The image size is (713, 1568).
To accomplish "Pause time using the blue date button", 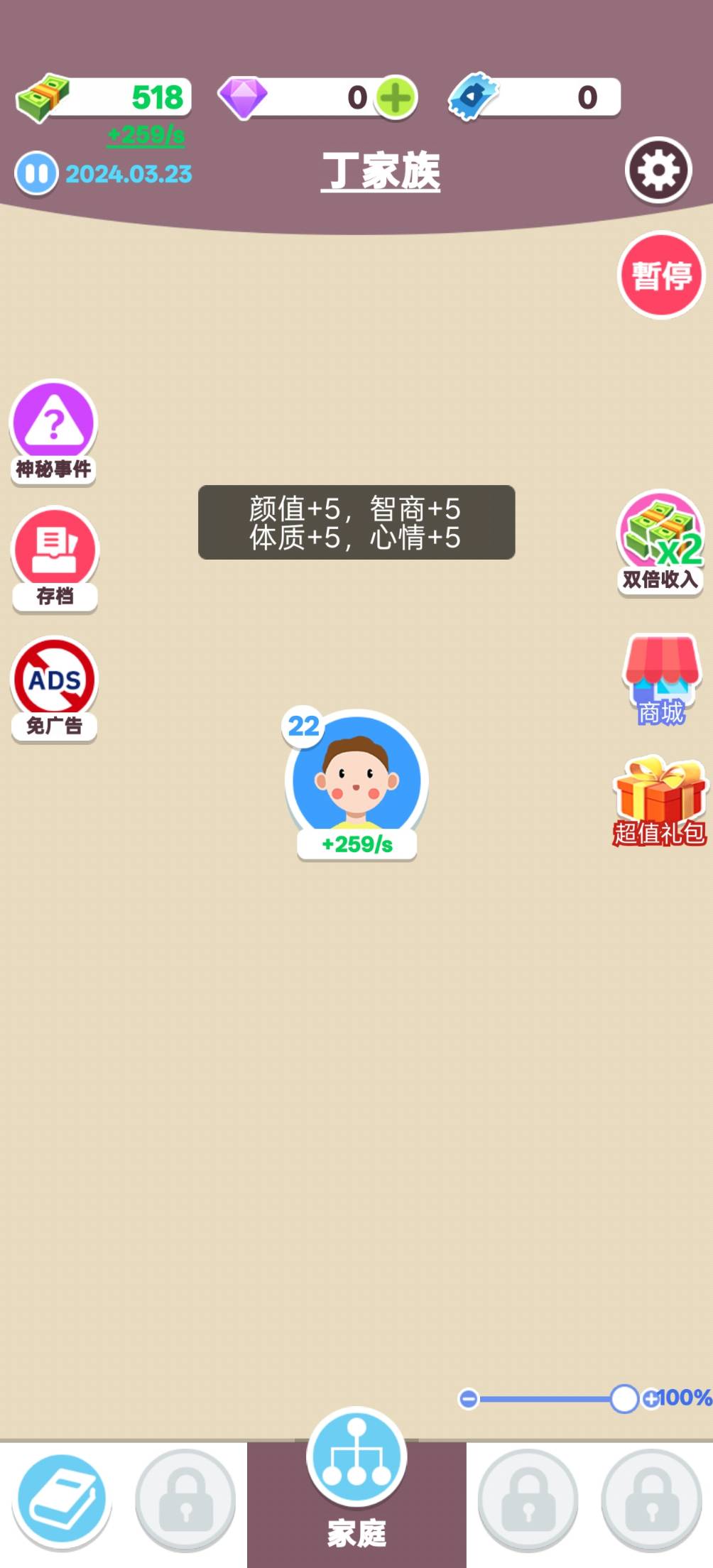I will pos(36,173).
